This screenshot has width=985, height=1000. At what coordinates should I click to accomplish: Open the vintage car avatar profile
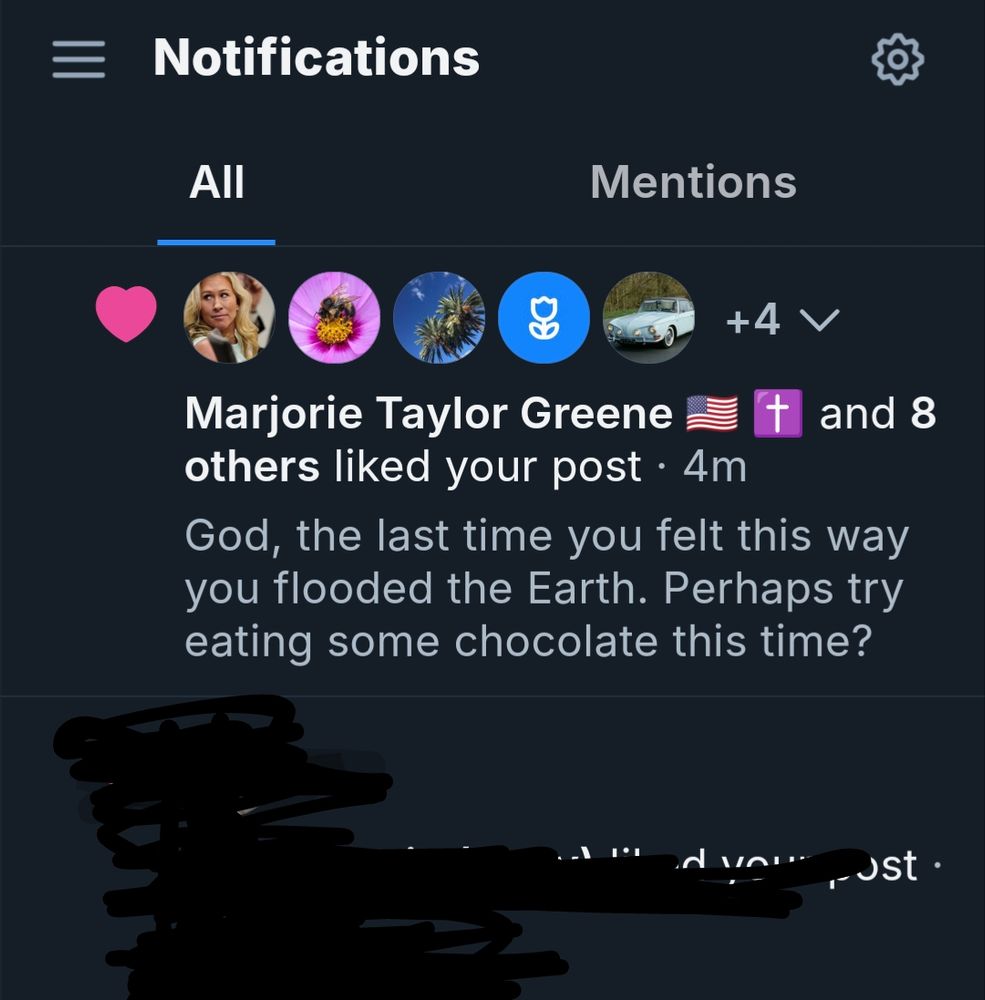click(649, 318)
